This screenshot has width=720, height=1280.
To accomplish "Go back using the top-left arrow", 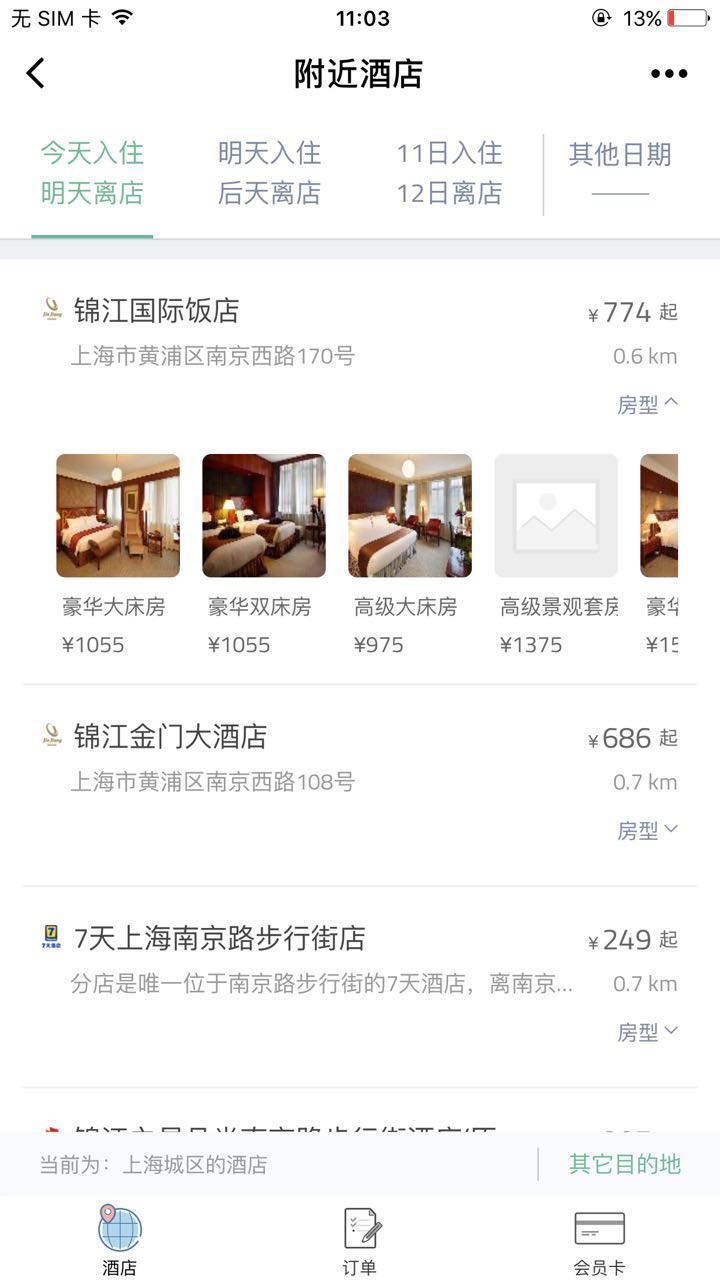I will [x=36, y=73].
